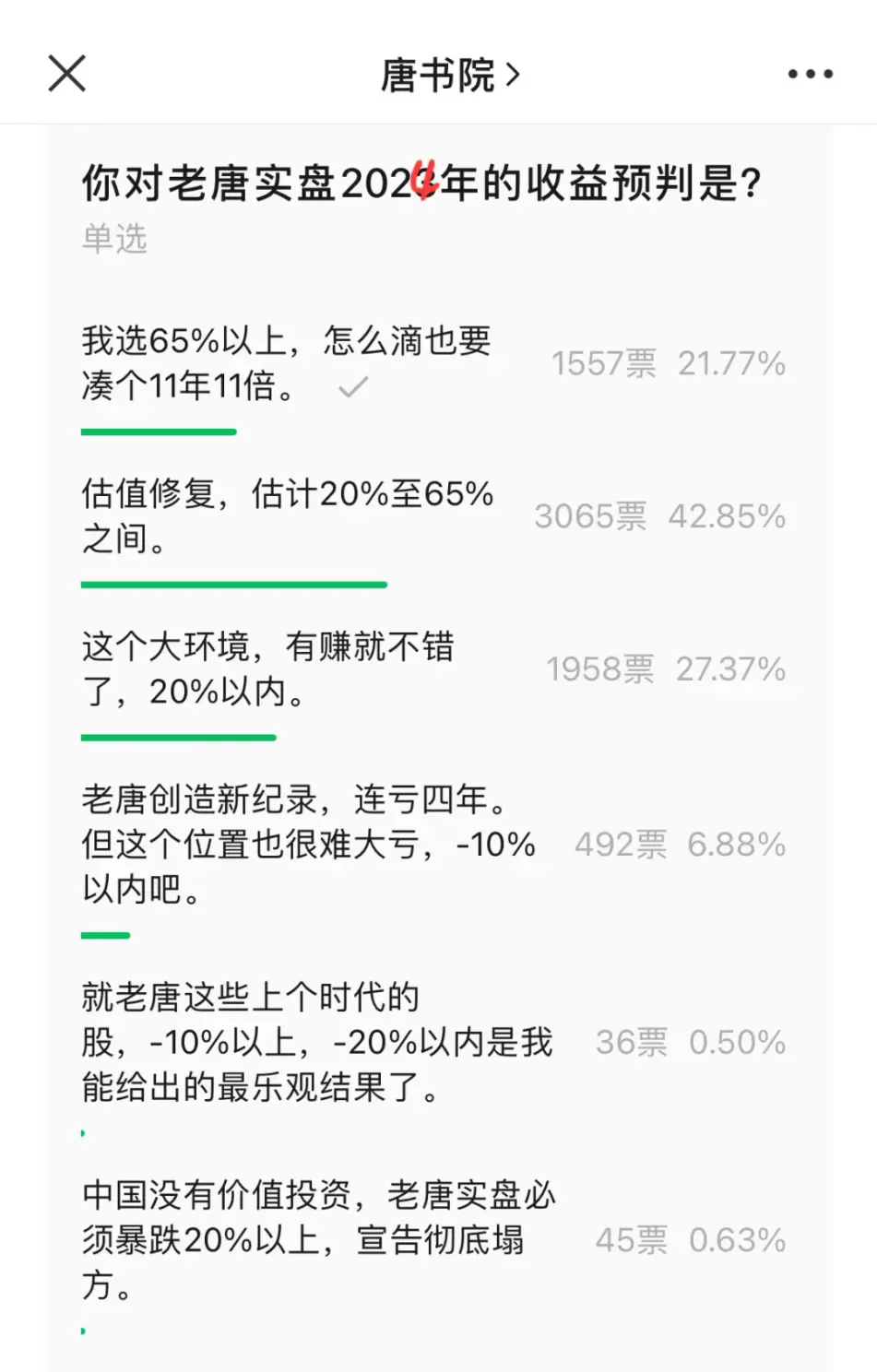Open the 唐书院 account page
This screenshot has height=1372, width=877.
coord(449,75)
